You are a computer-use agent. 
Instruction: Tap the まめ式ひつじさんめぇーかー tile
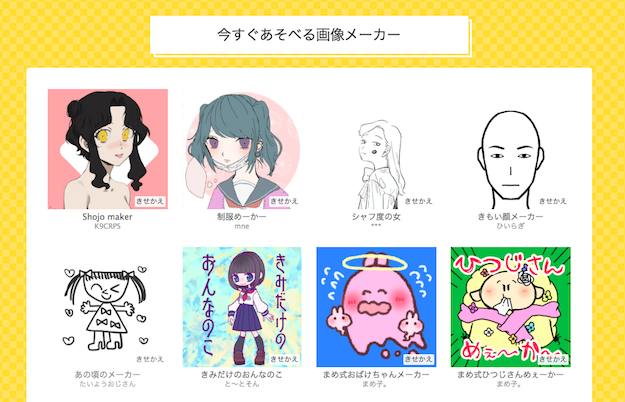(x=510, y=307)
